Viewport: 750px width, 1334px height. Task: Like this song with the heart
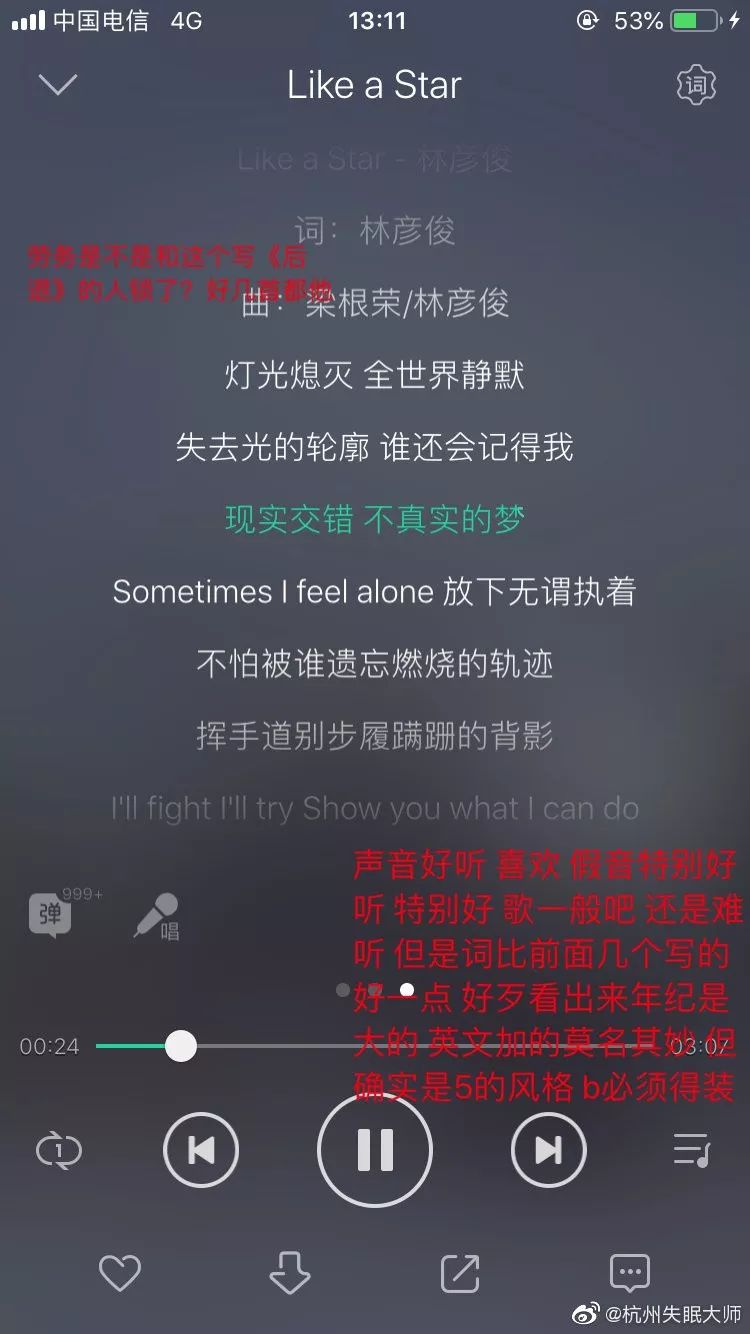(120, 1273)
